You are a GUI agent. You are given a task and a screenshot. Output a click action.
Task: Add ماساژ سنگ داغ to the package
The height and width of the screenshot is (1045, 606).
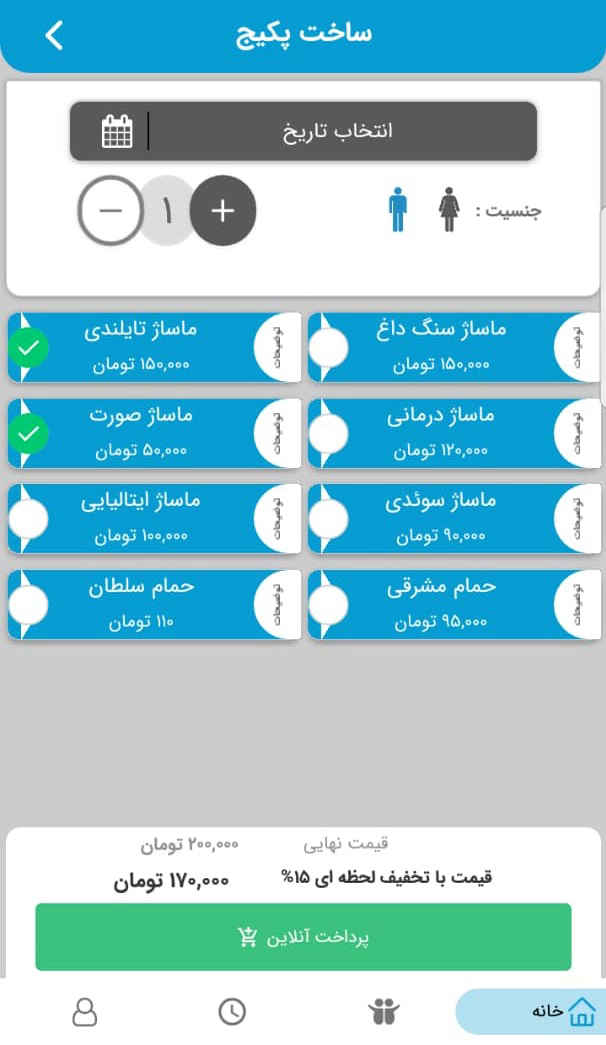(x=329, y=348)
